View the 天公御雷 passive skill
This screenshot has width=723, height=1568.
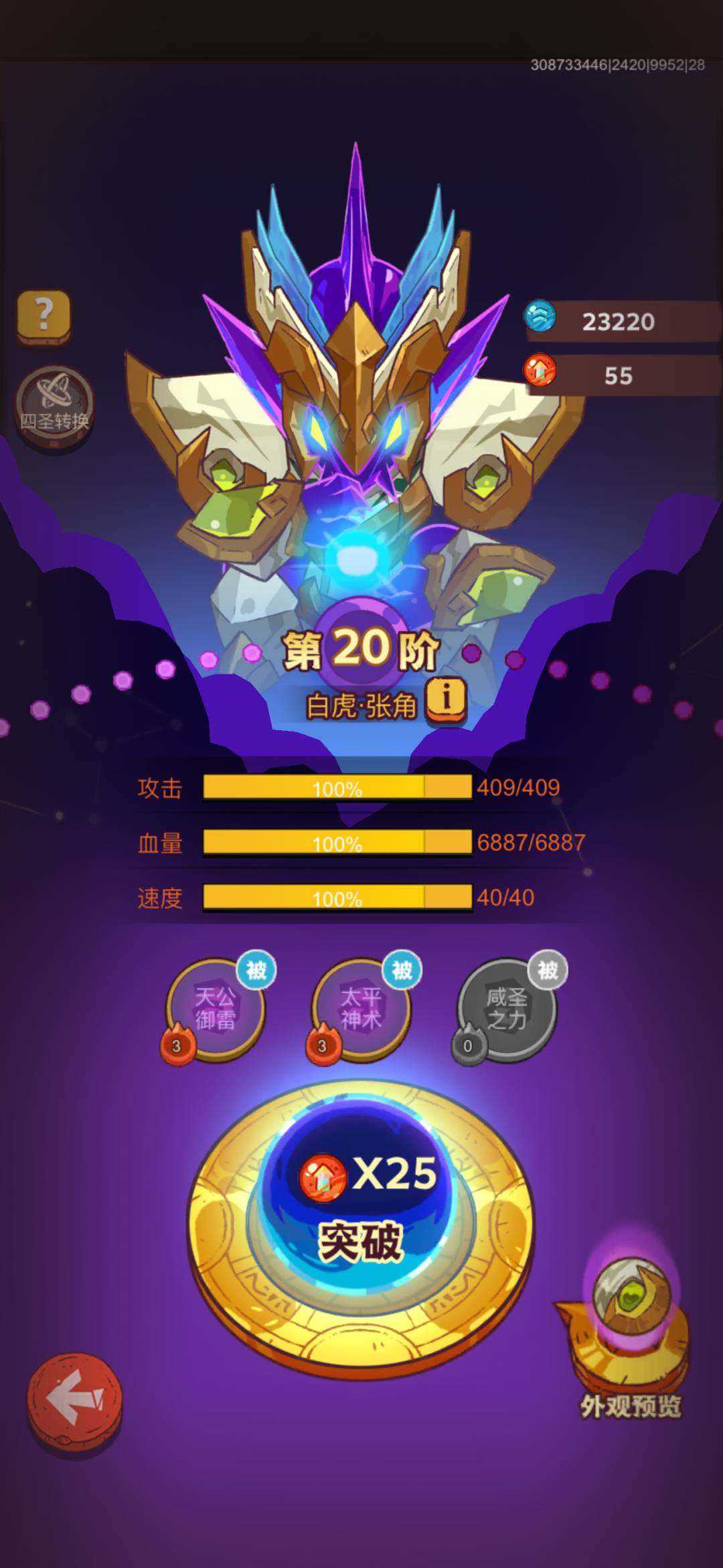216,1009
